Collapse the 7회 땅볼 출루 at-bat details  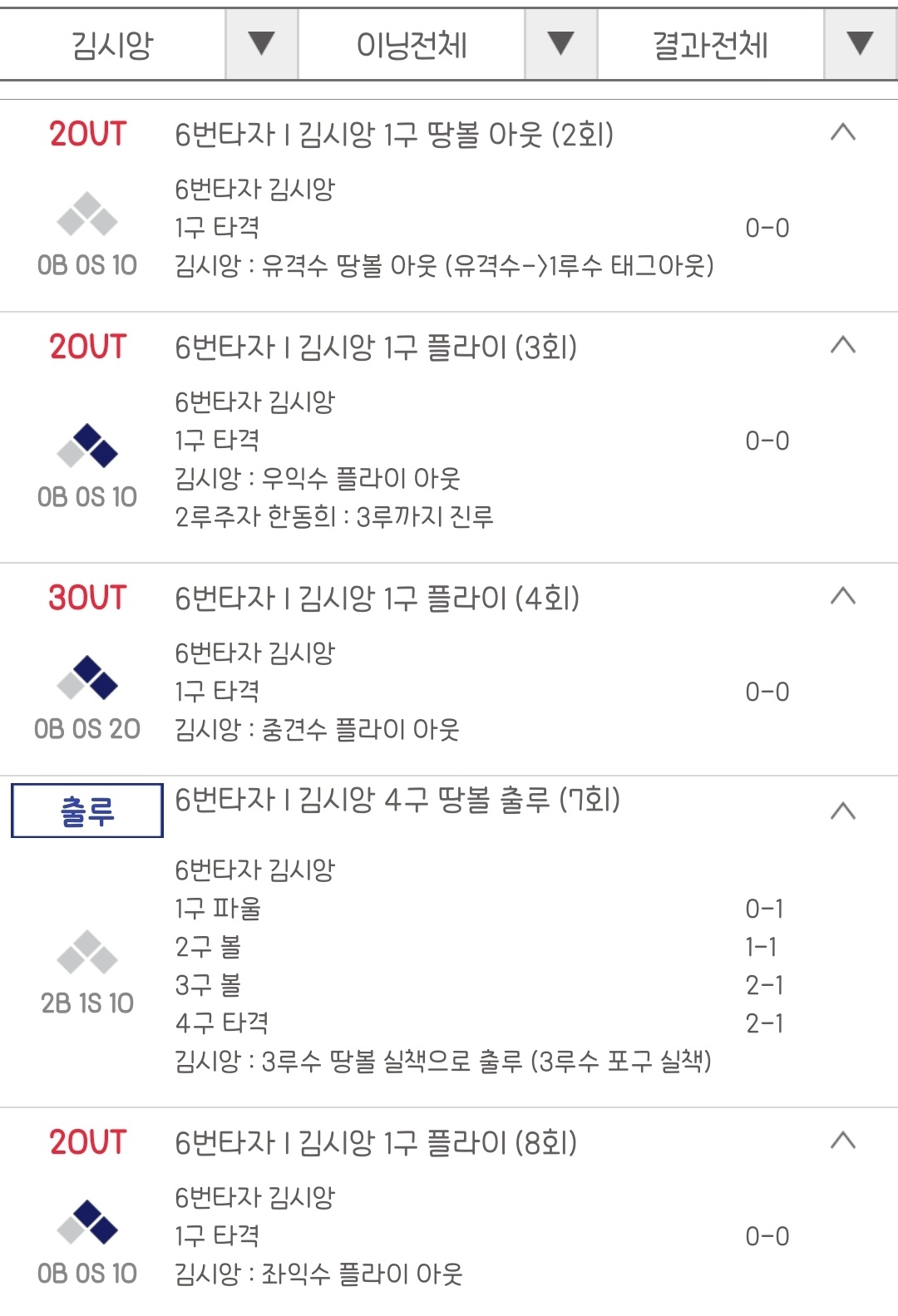842,811
